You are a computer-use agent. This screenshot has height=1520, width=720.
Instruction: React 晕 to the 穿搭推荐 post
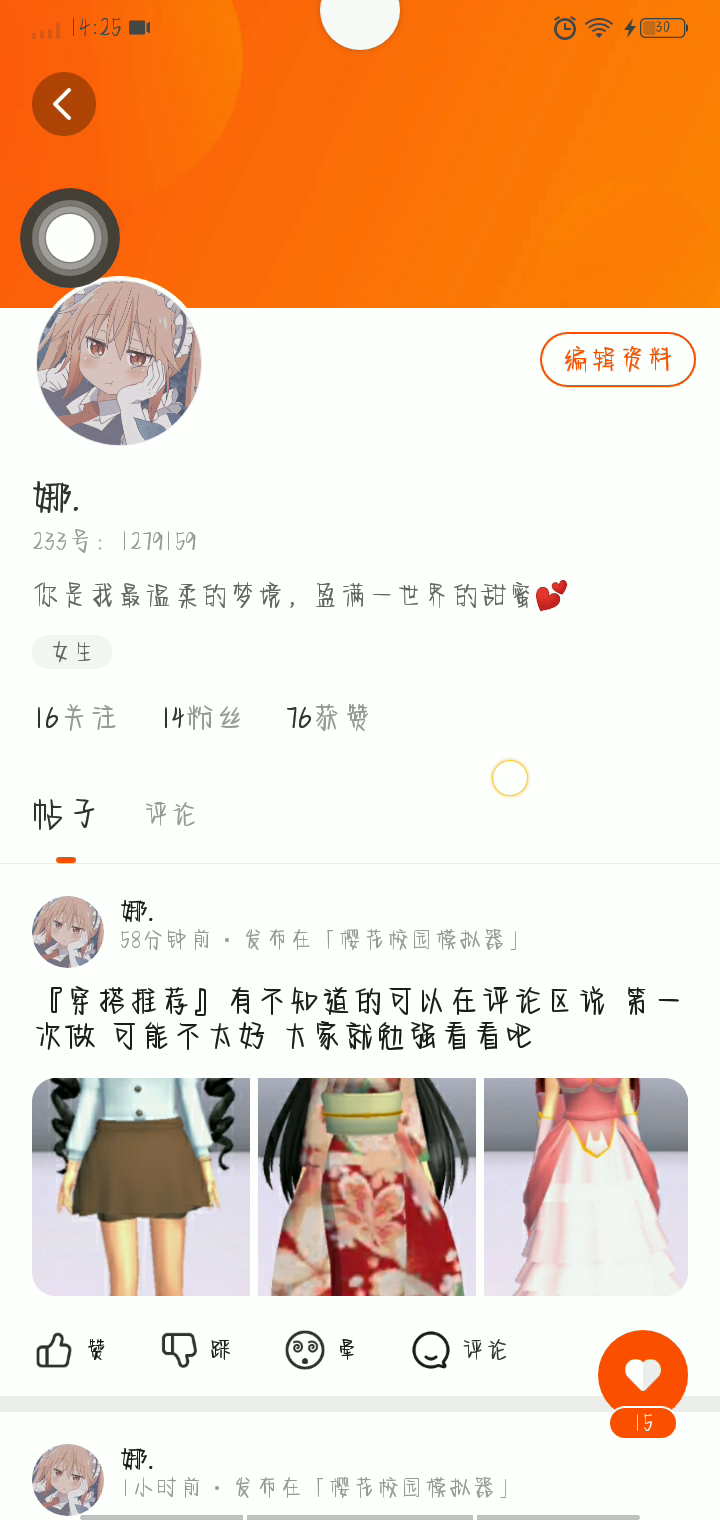(320, 1350)
